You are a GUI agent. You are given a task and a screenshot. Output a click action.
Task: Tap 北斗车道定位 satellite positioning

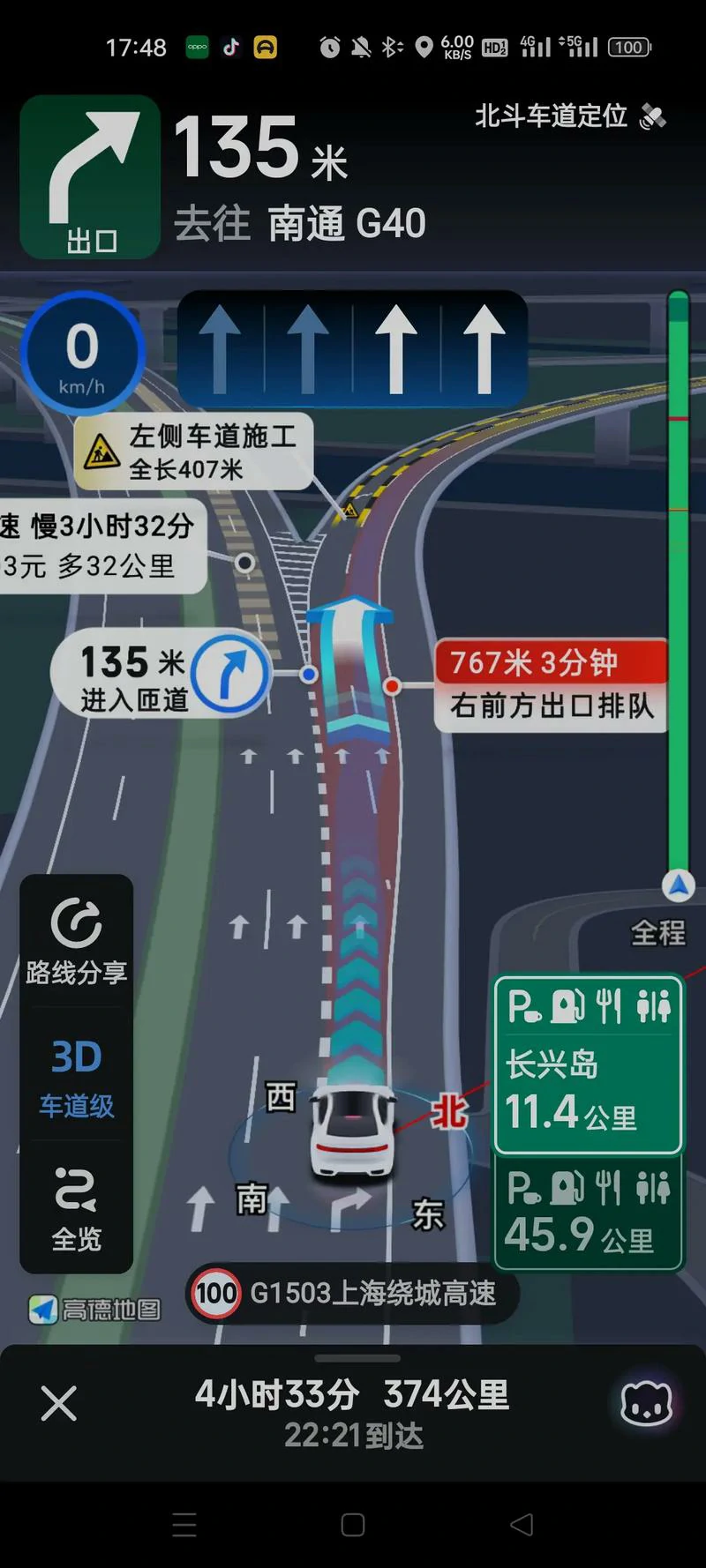point(569,116)
